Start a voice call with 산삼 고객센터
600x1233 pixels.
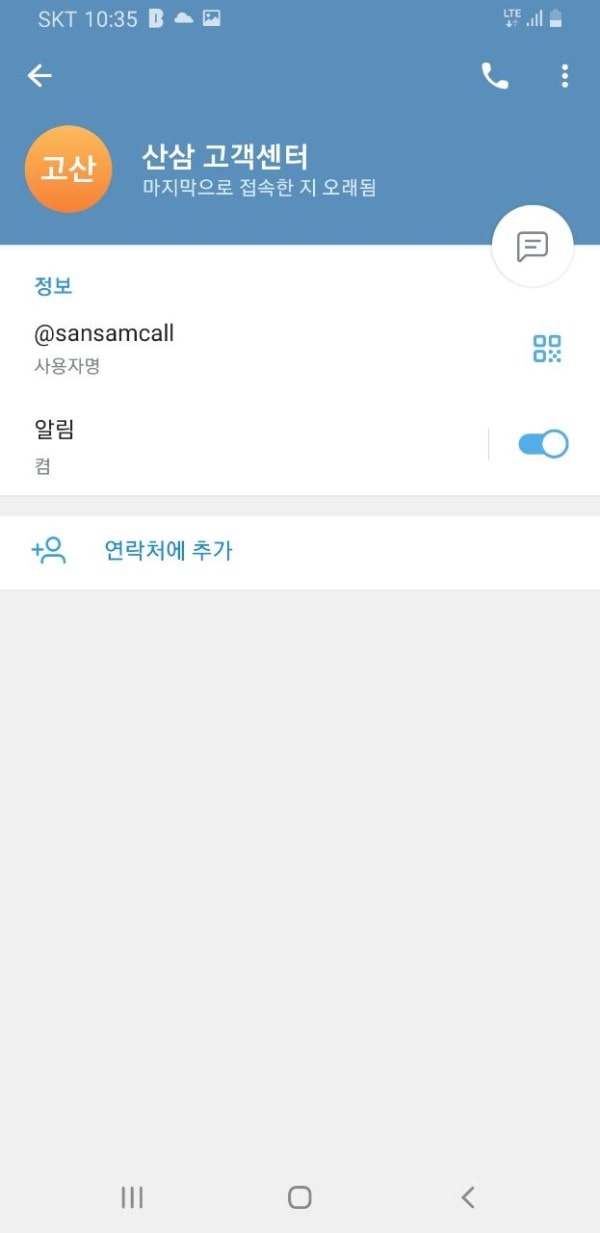point(495,76)
